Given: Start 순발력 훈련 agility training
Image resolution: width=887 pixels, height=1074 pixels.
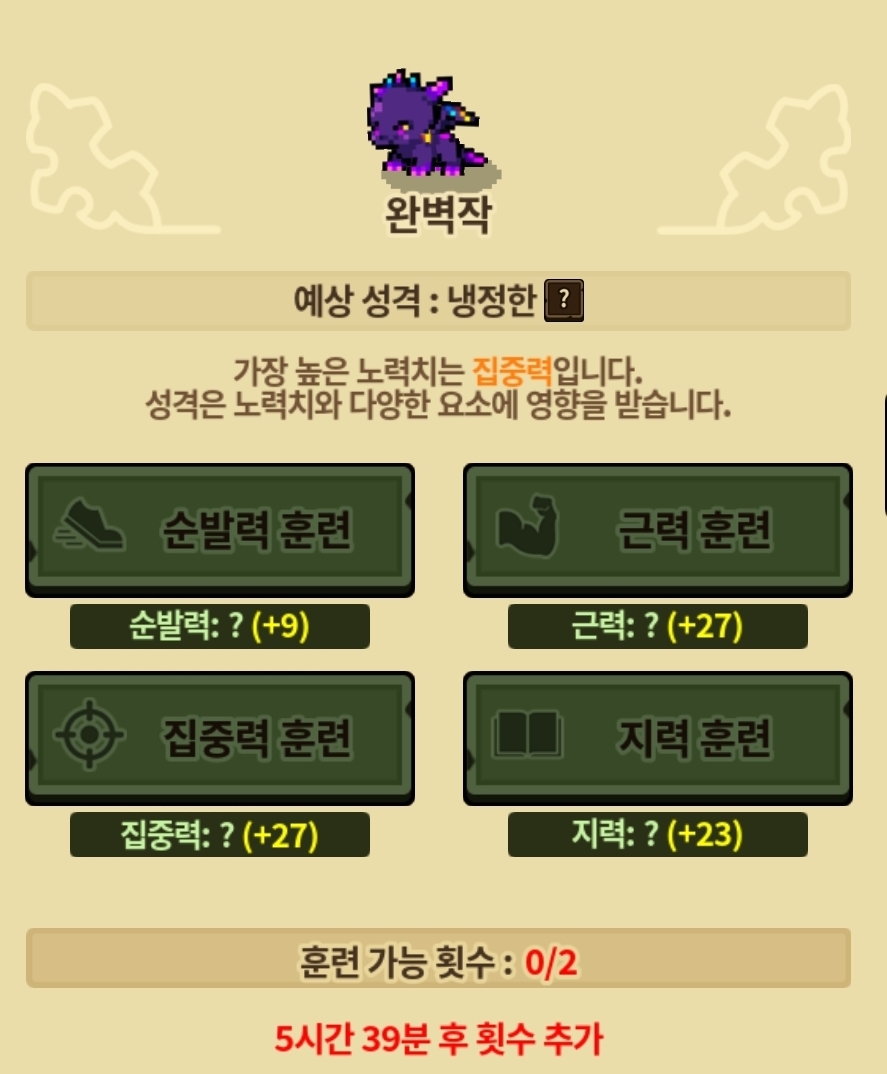Looking at the screenshot, I should point(220,529).
